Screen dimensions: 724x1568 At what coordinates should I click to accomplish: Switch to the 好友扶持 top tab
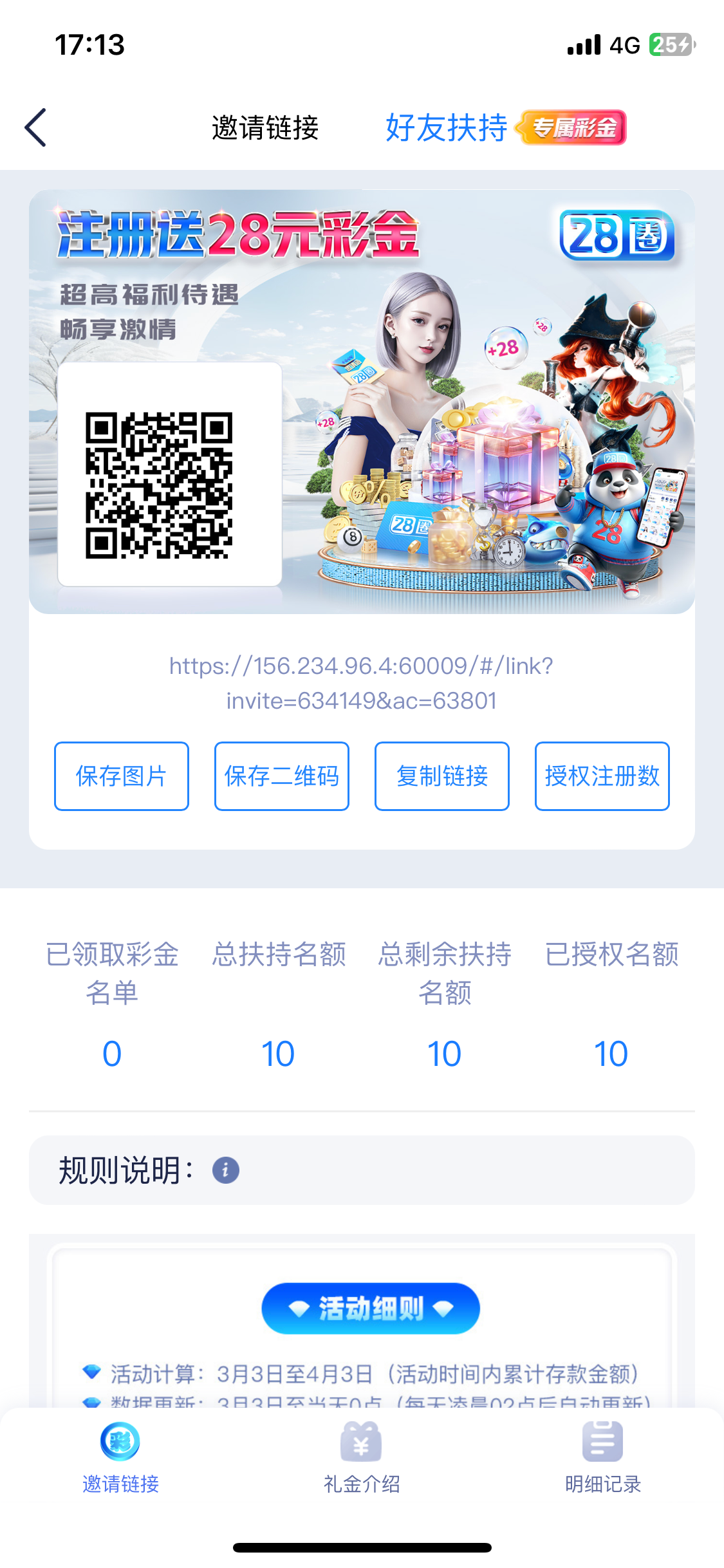pos(447,127)
